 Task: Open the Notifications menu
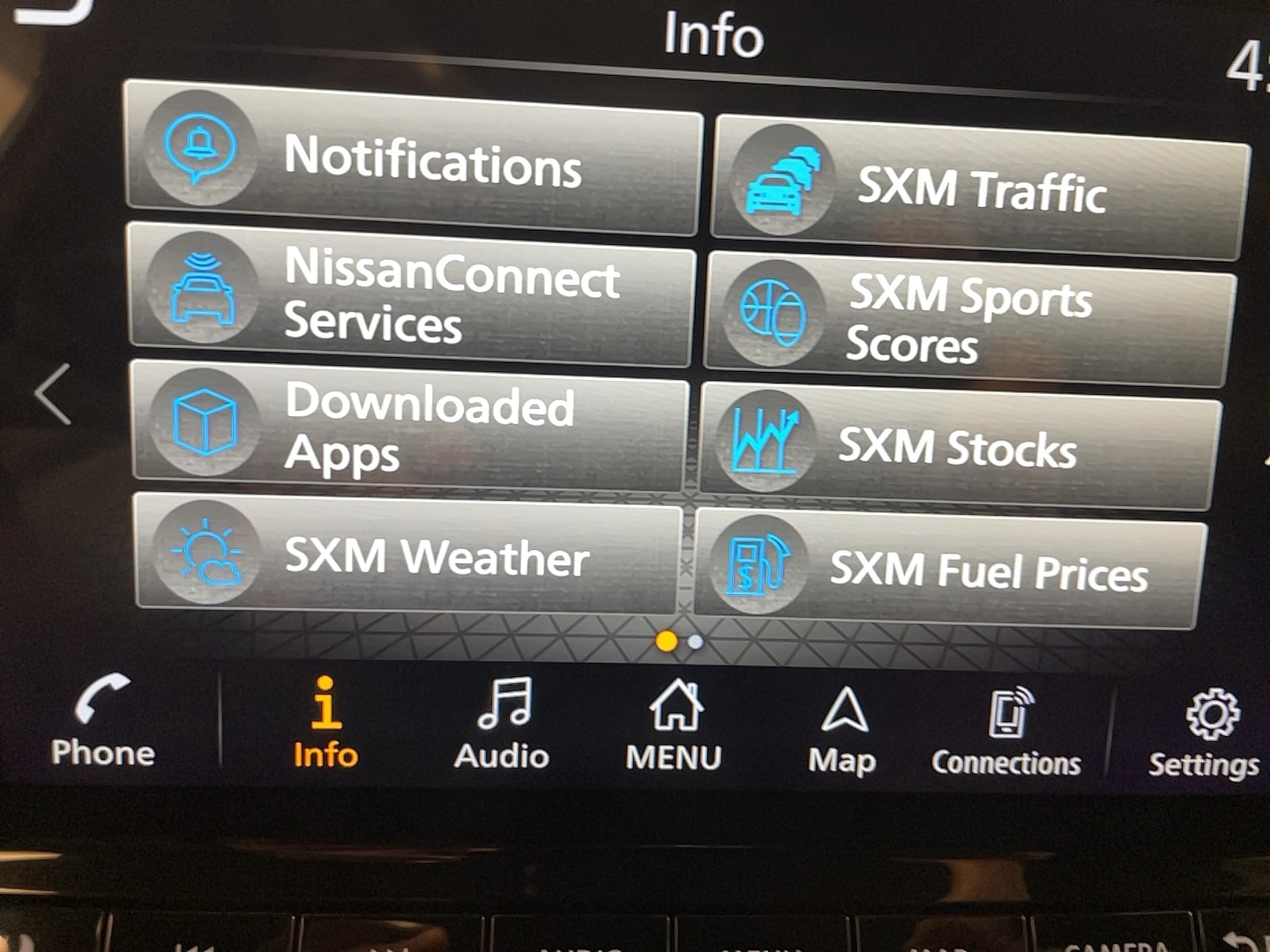[x=413, y=157]
